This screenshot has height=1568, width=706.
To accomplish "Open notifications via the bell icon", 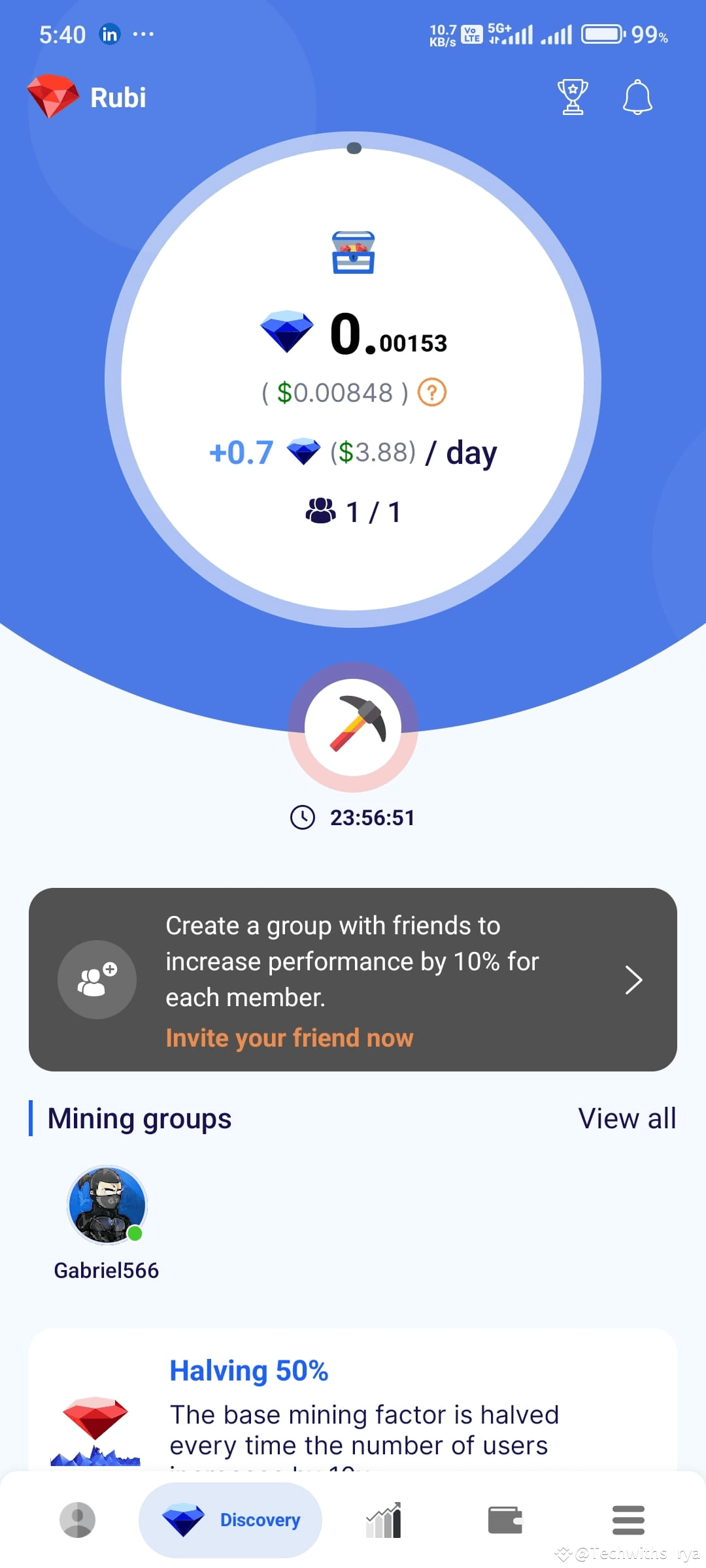I will point(637,97).
